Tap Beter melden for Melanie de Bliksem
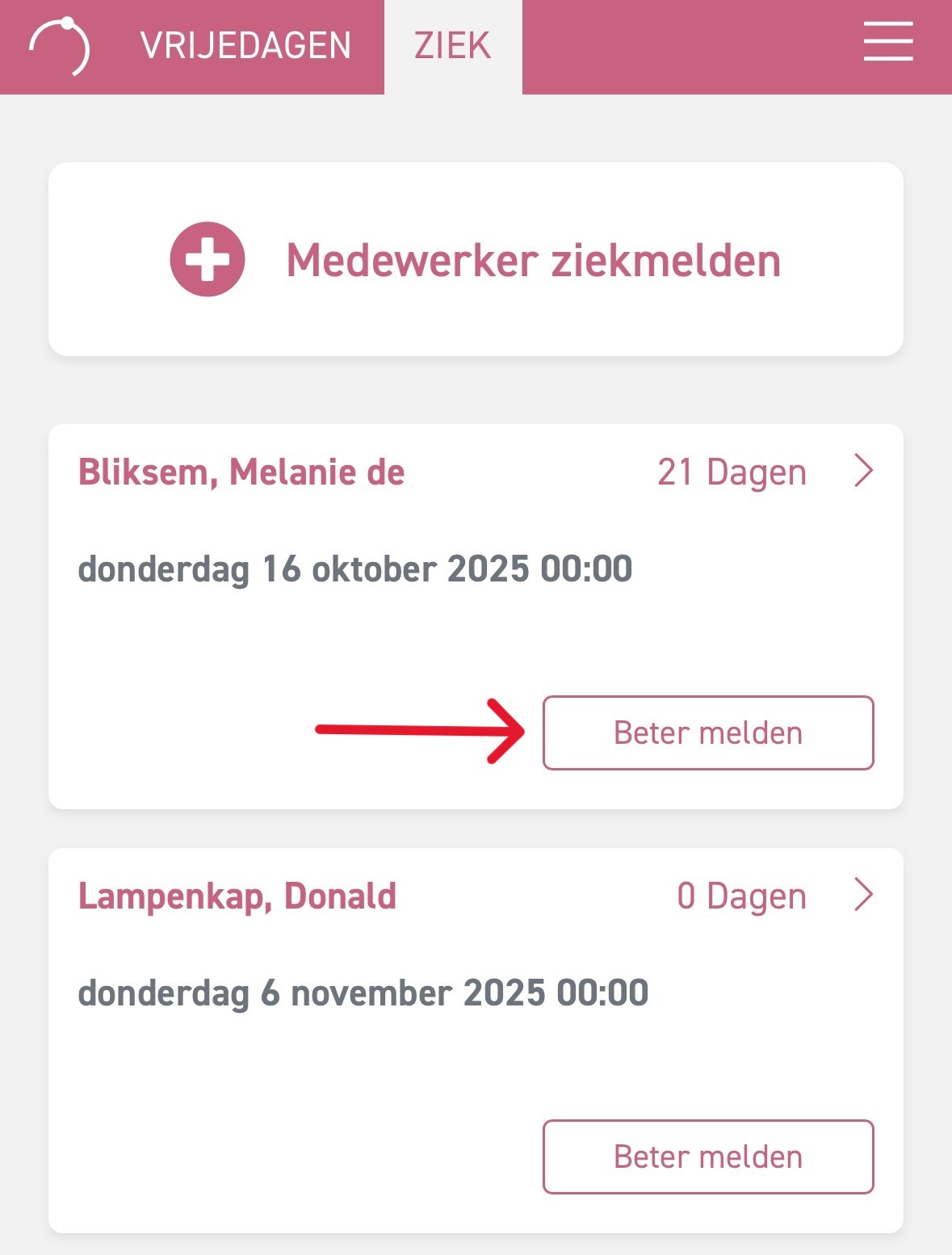 pyautogui.click(x=707, y=732)
